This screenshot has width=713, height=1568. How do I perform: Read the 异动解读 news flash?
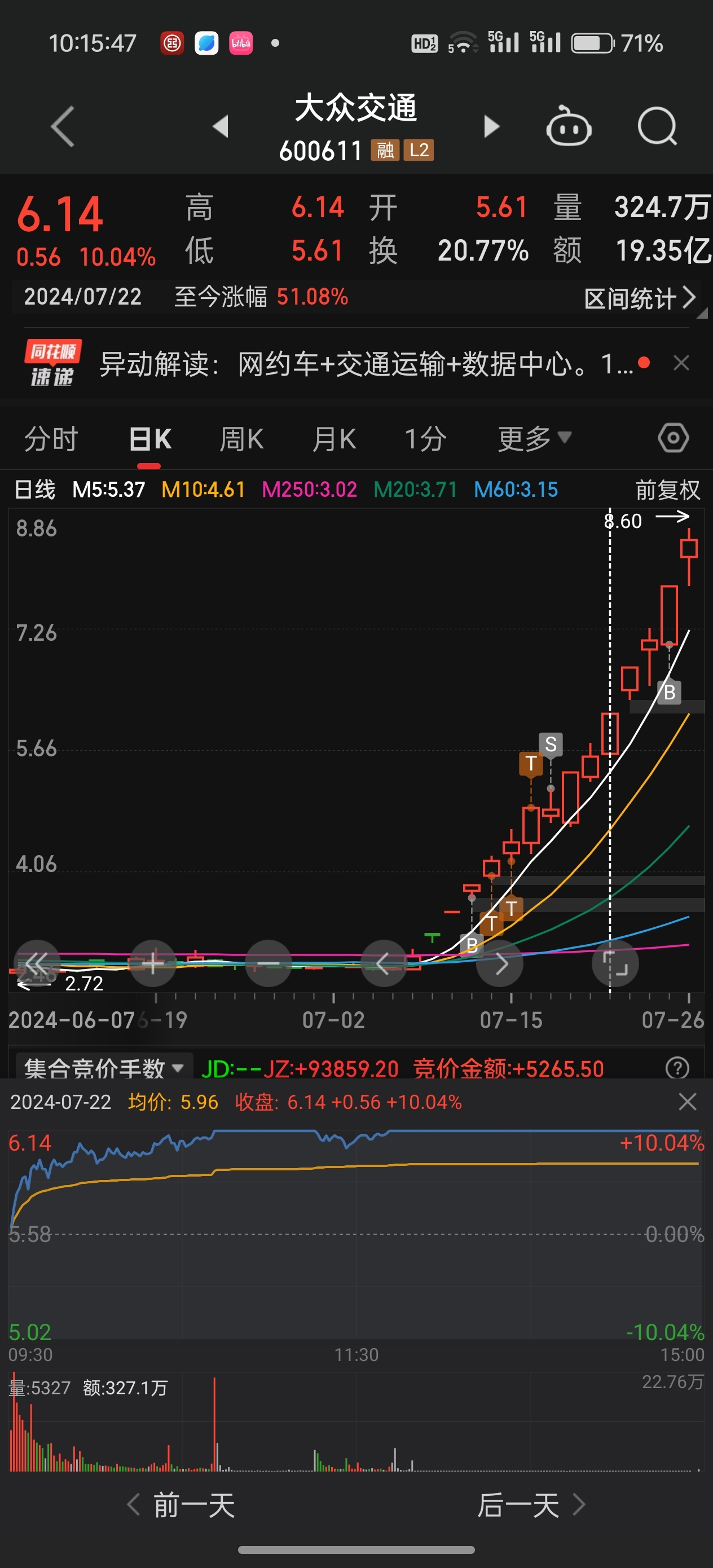coord(366,364)
